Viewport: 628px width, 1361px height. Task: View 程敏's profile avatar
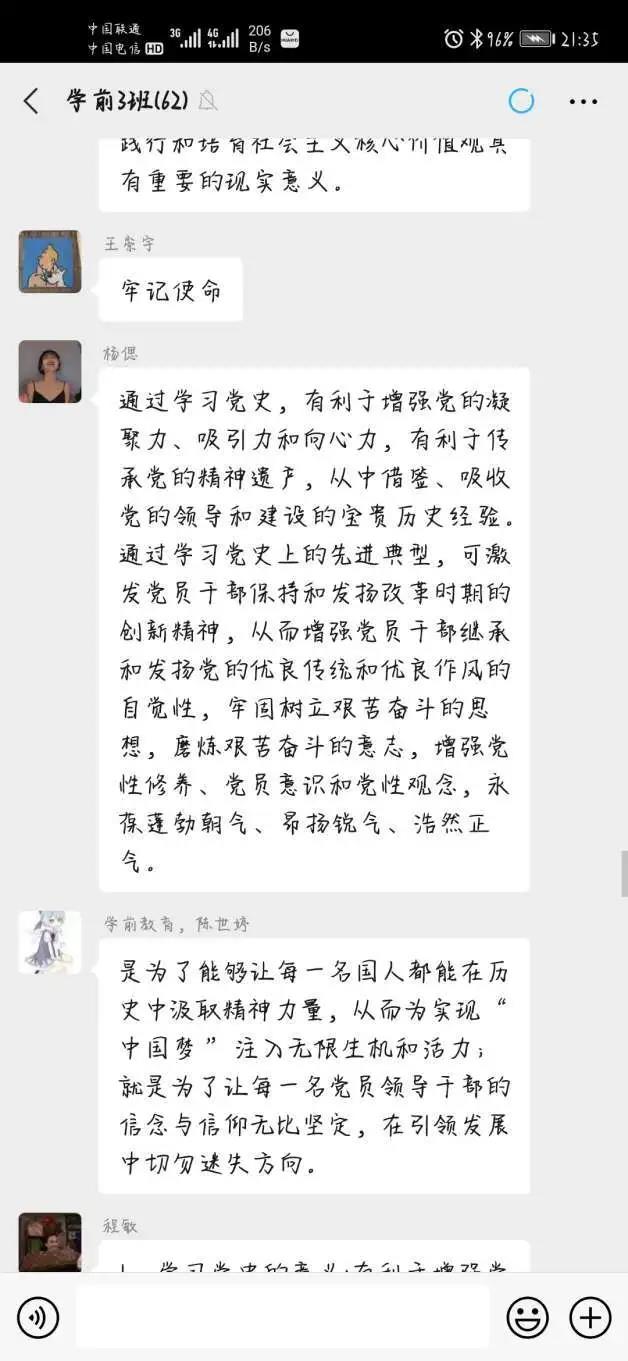pos(49,1242)
